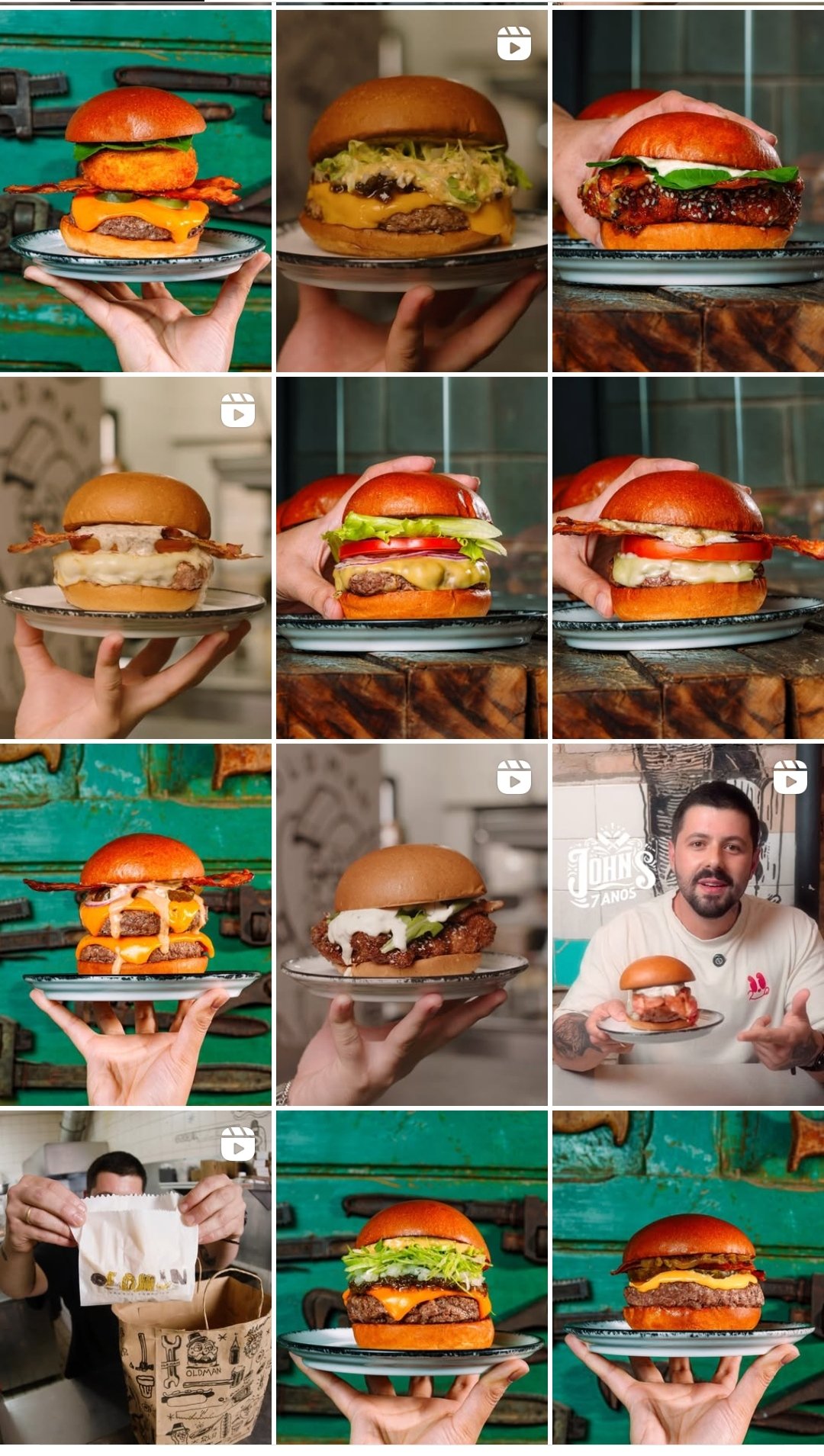View the green-wall burger with pickles and bacon
Screen dimensions: 824x1456
688,1278
